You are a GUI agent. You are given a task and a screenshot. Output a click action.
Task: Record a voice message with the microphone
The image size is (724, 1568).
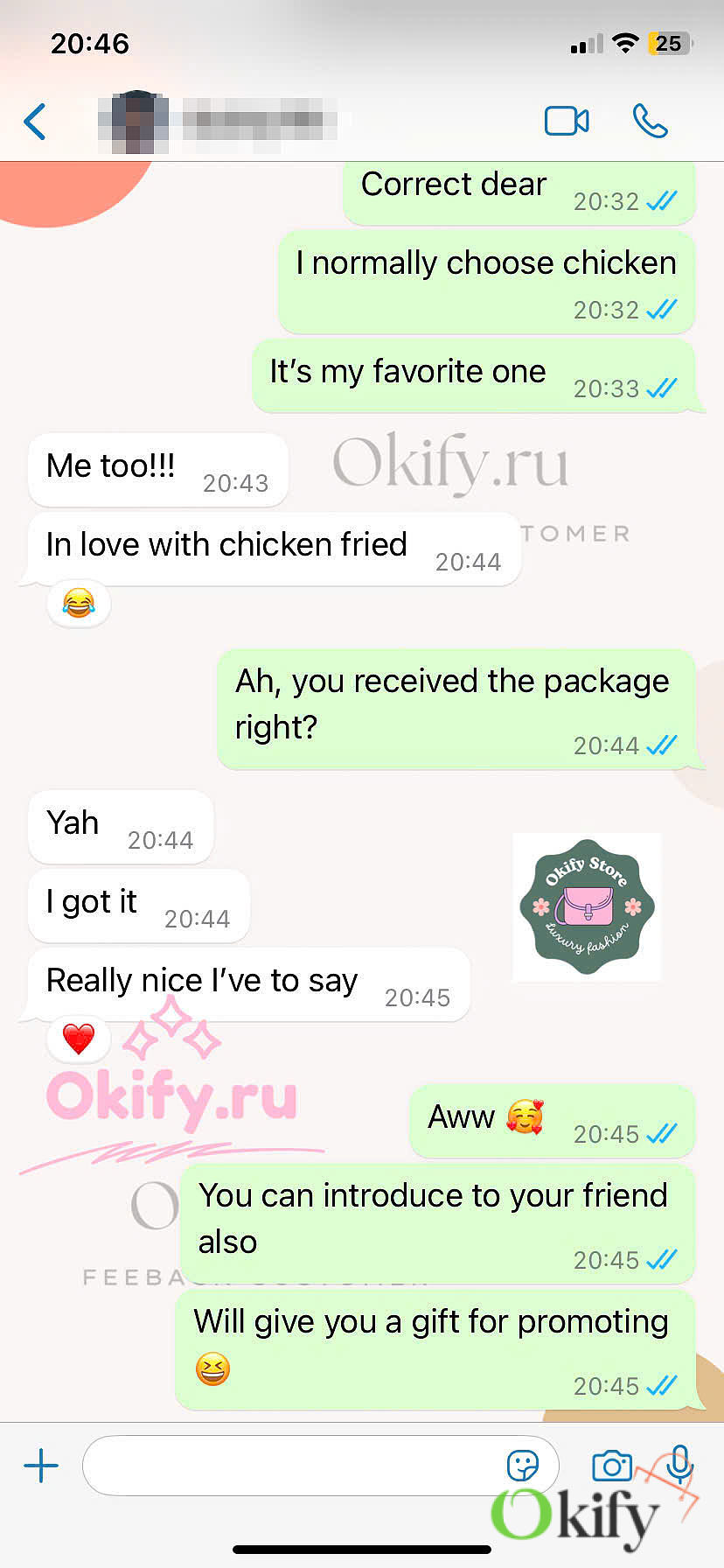(x=679, y=1464)
